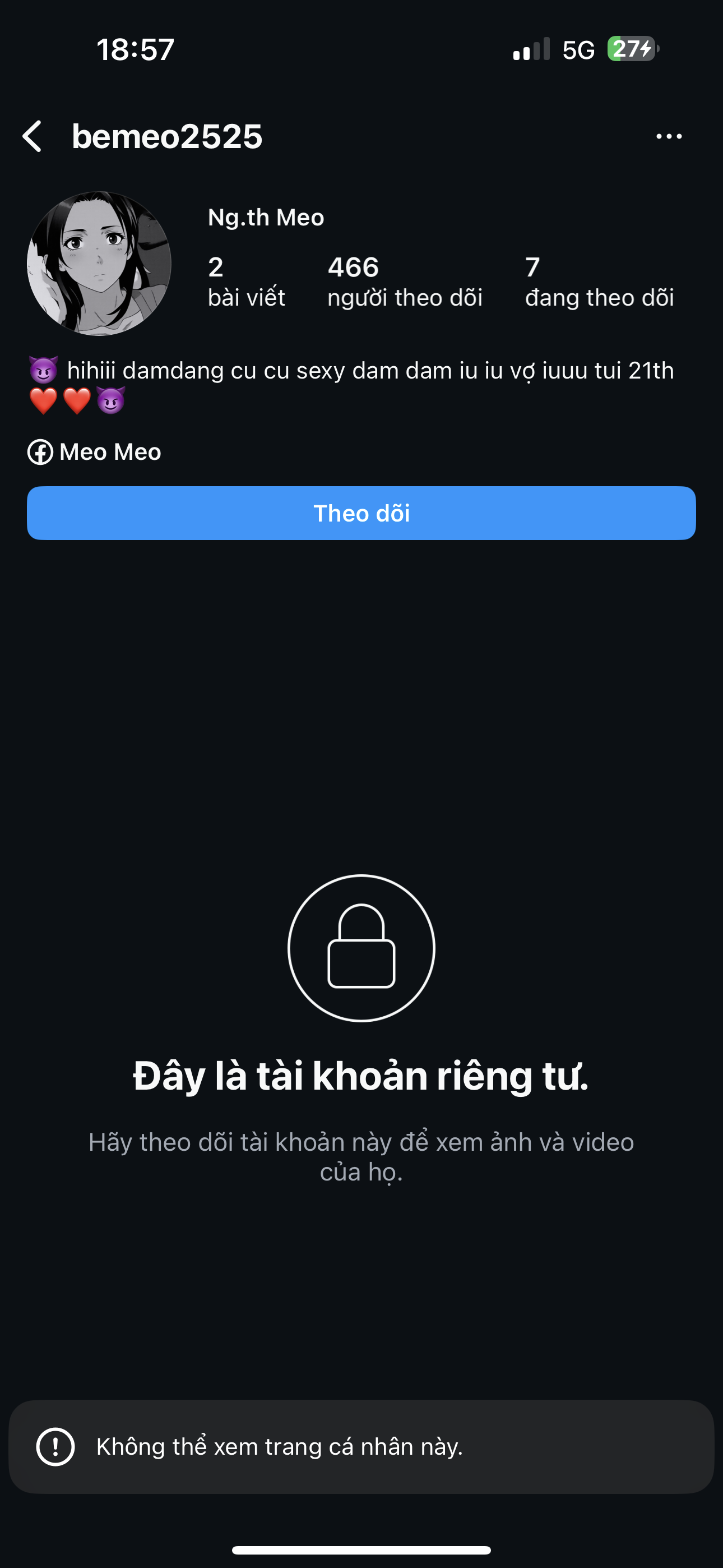
Task: View the bemeo2525 profile picture
Action: click(x=99, y=264)
